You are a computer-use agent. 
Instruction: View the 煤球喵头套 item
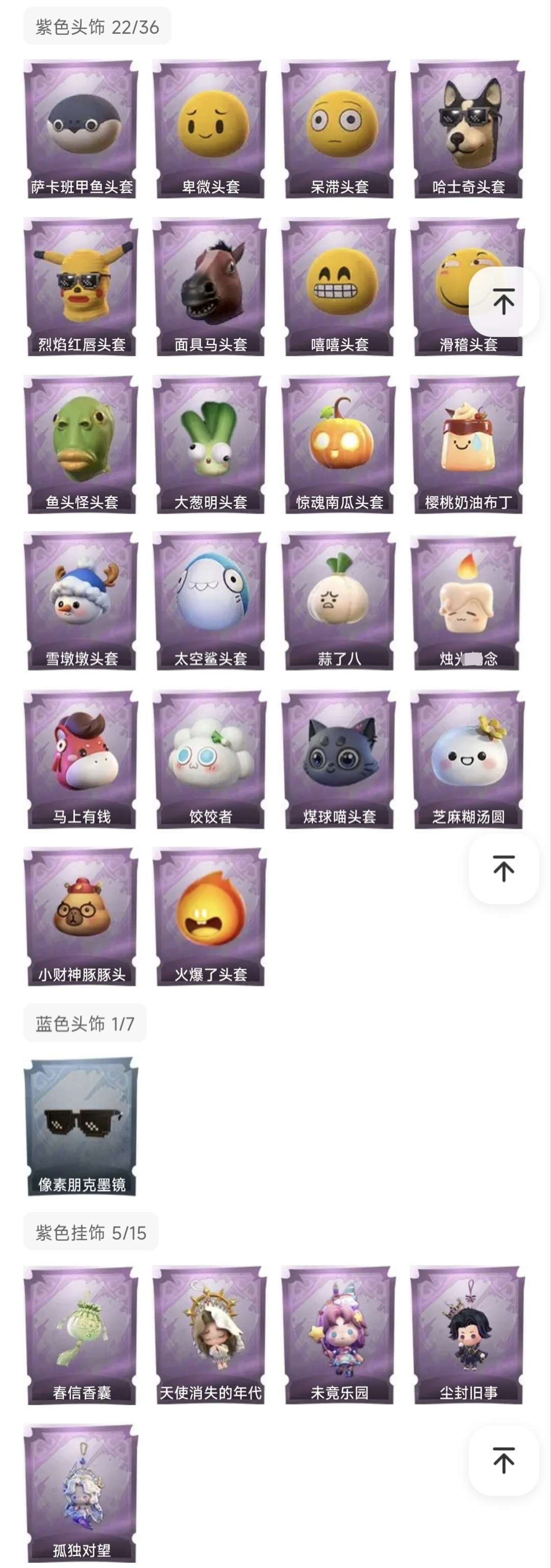point(339,759)
